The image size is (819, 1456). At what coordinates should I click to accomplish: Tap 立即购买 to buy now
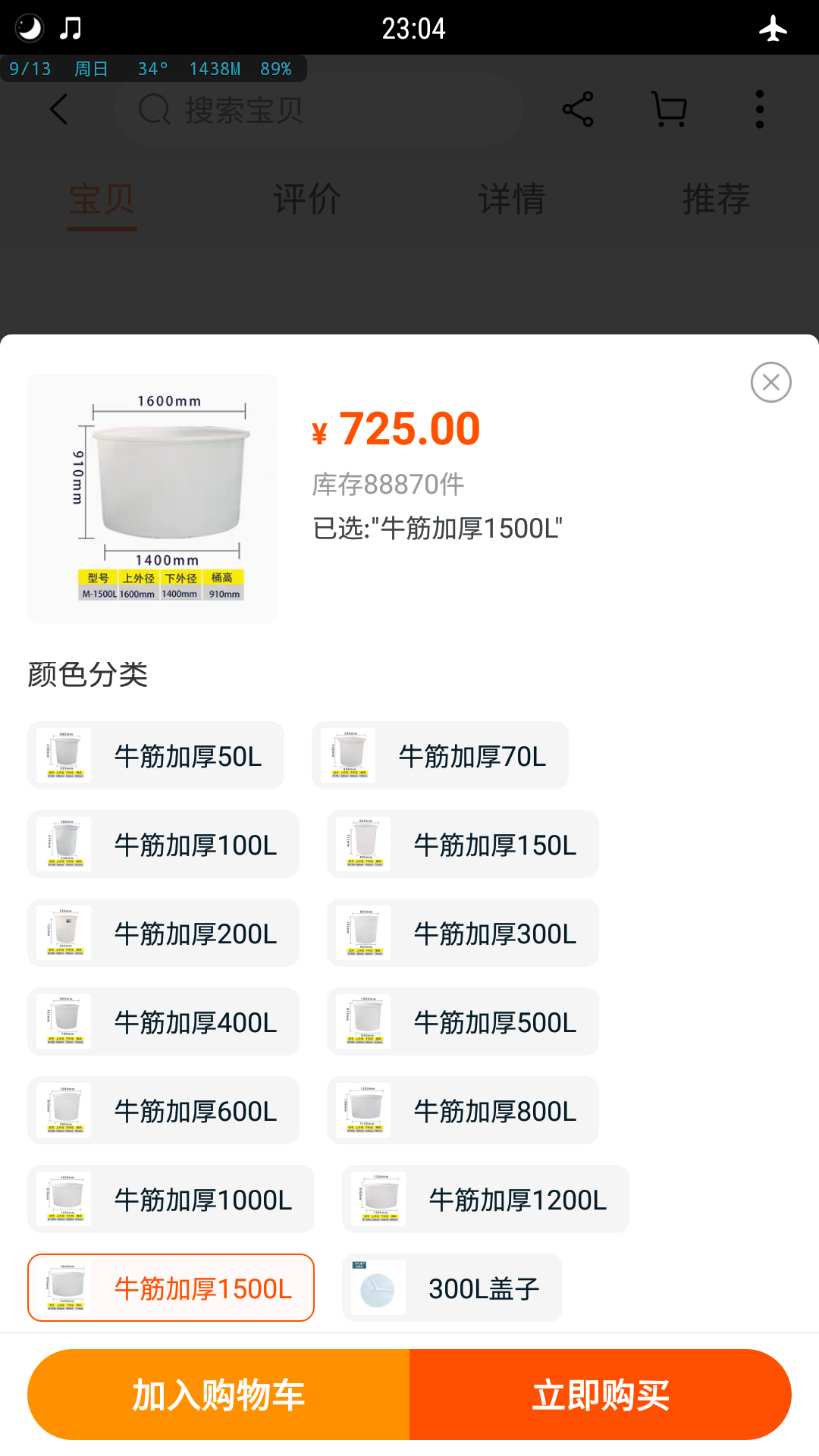[601, 1395]
